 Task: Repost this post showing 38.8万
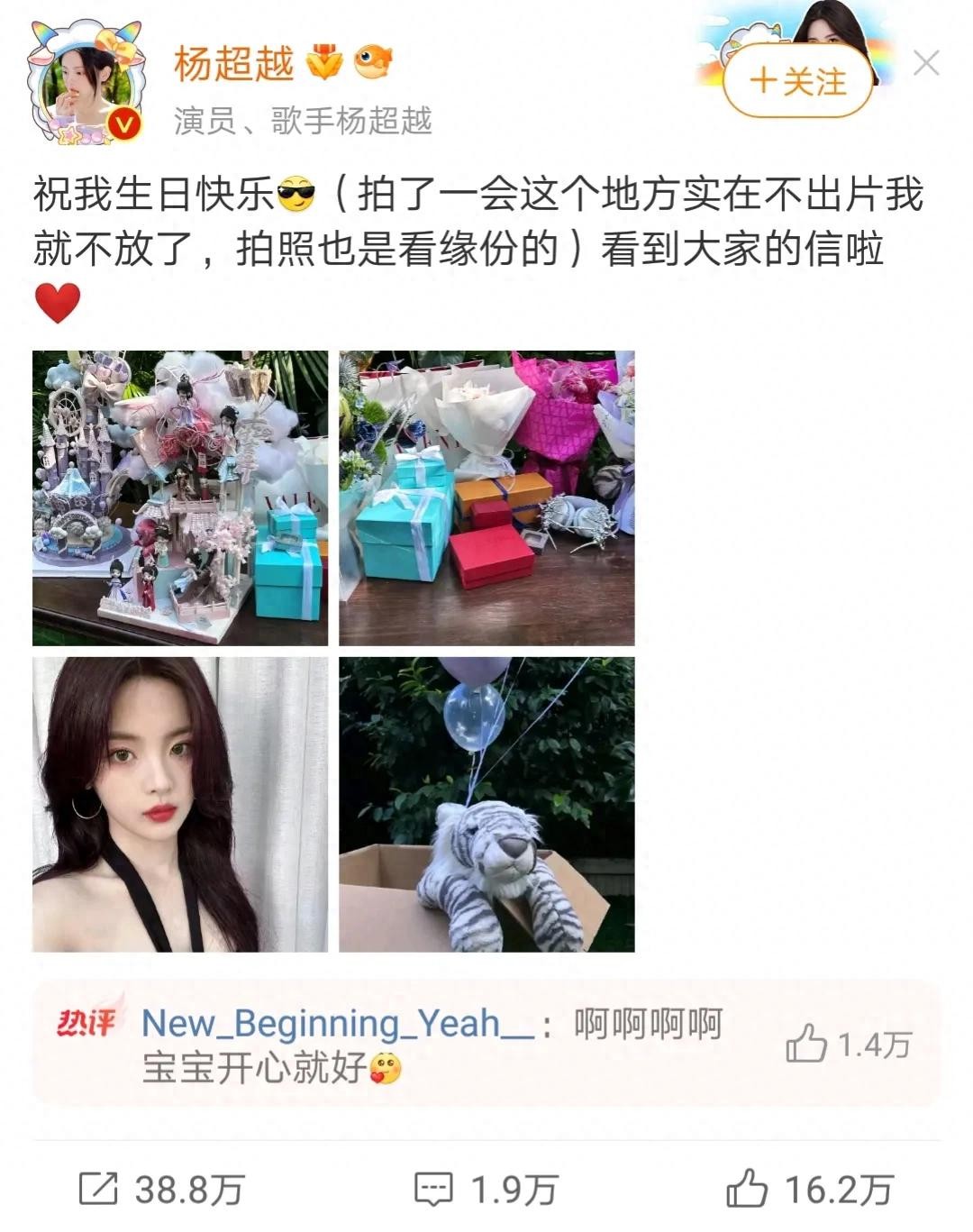pyautogui.click(x=162, y=1190)
